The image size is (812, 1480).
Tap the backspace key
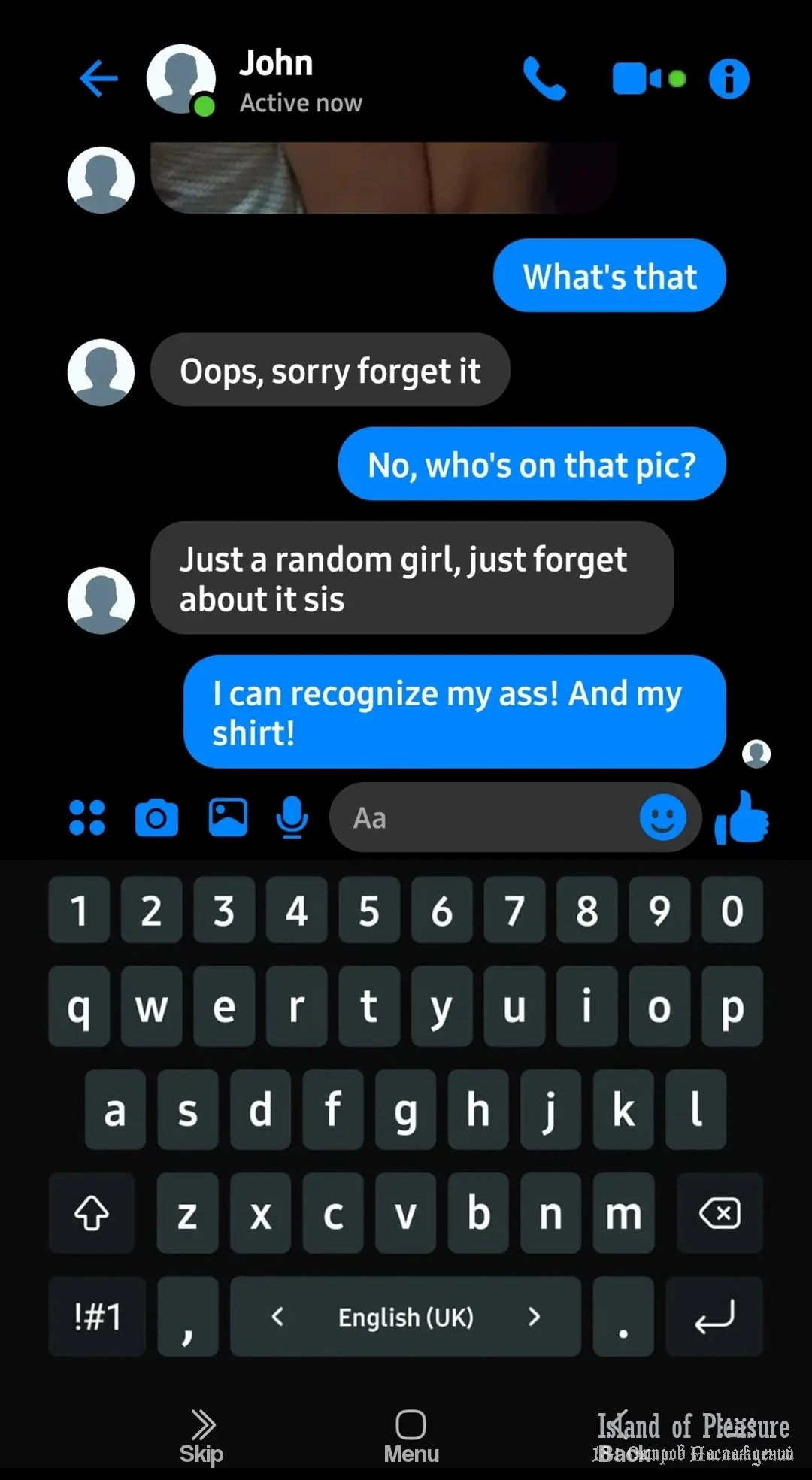(x=720, y=1213)
